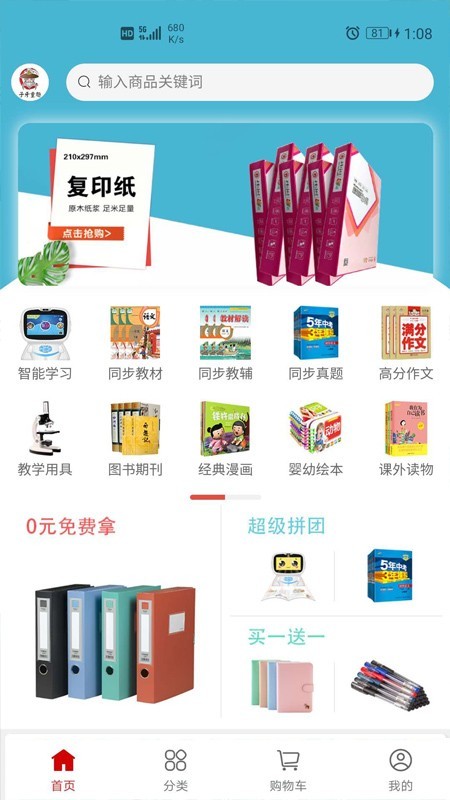The image size is (450, 800).
Task: Switch to the 我的 tab
Action: pyautogui.click(x=401, y=770)
